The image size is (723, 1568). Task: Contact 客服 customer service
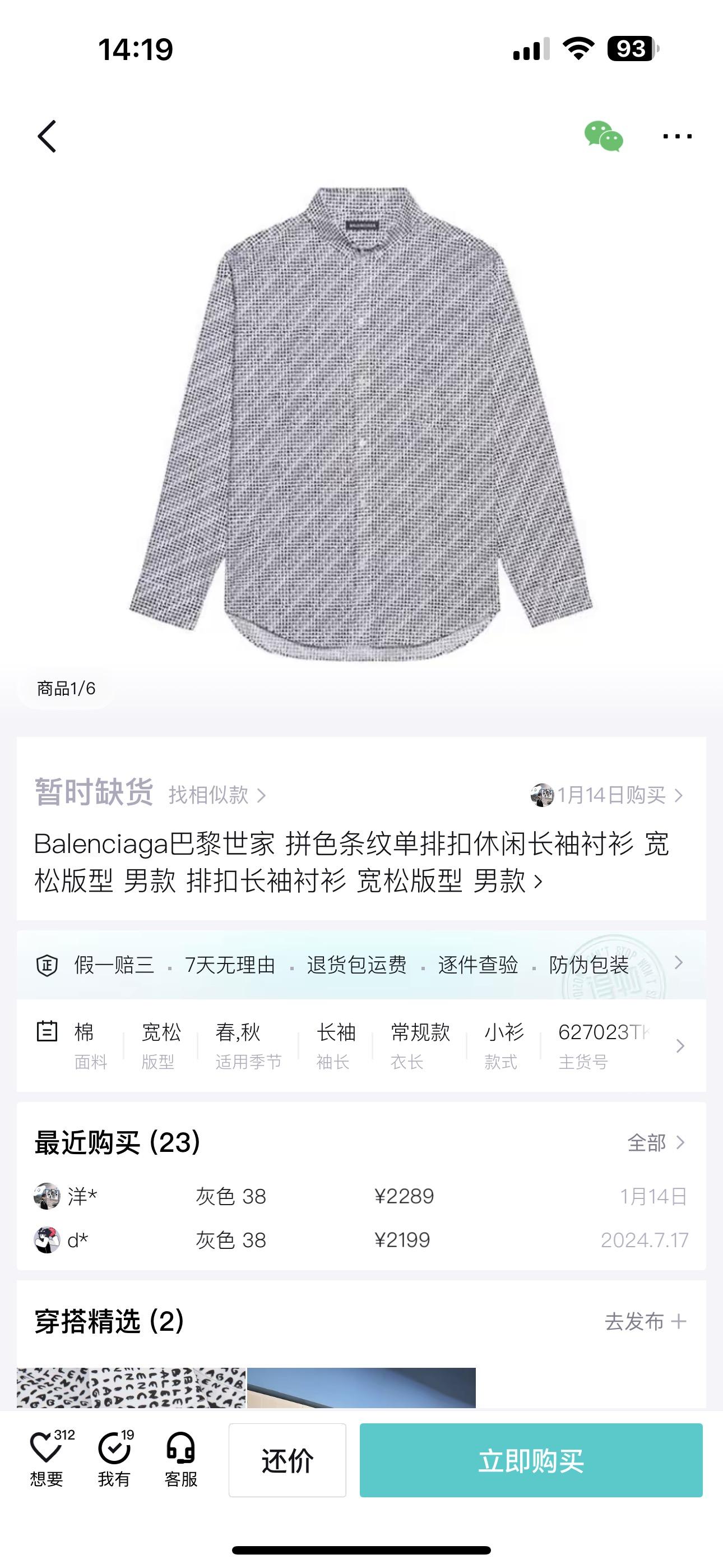[180, 1460]
